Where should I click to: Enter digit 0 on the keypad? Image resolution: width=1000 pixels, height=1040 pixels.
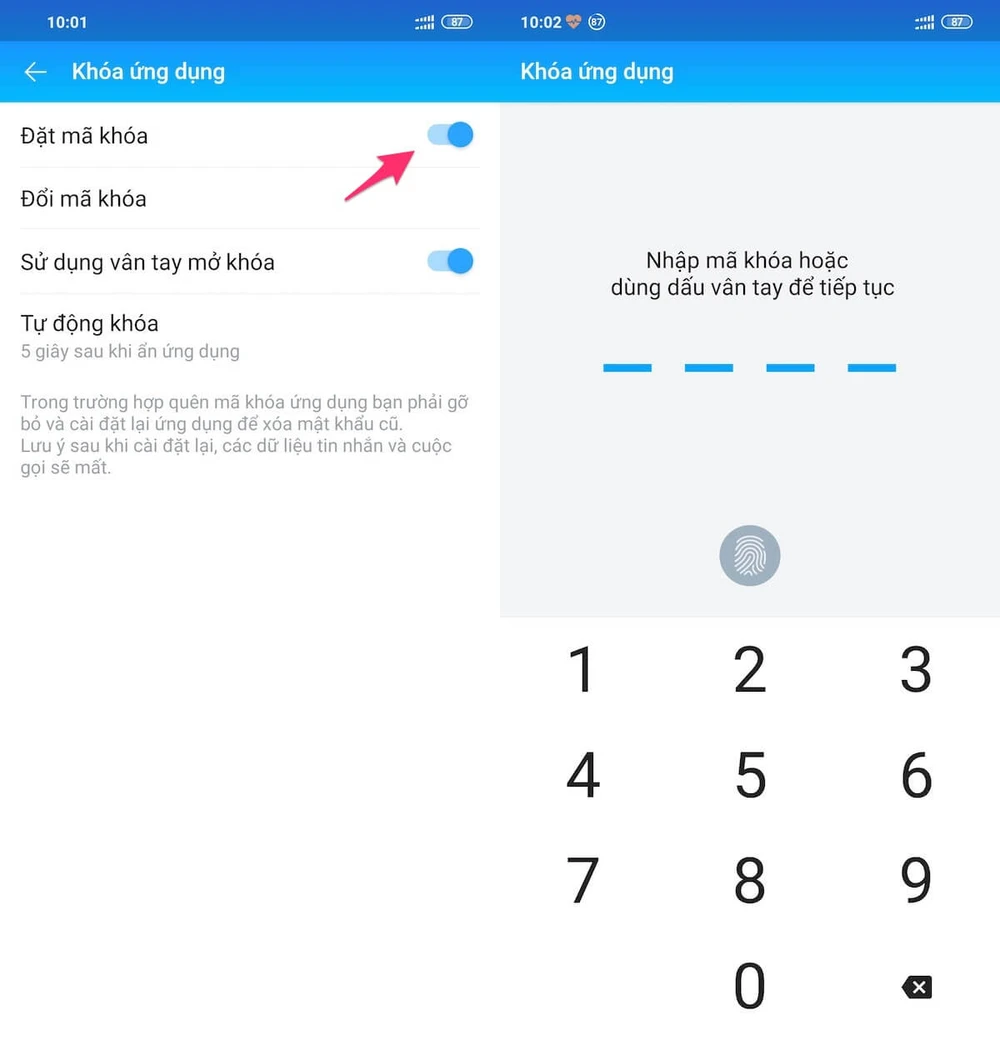click(749, 985)
